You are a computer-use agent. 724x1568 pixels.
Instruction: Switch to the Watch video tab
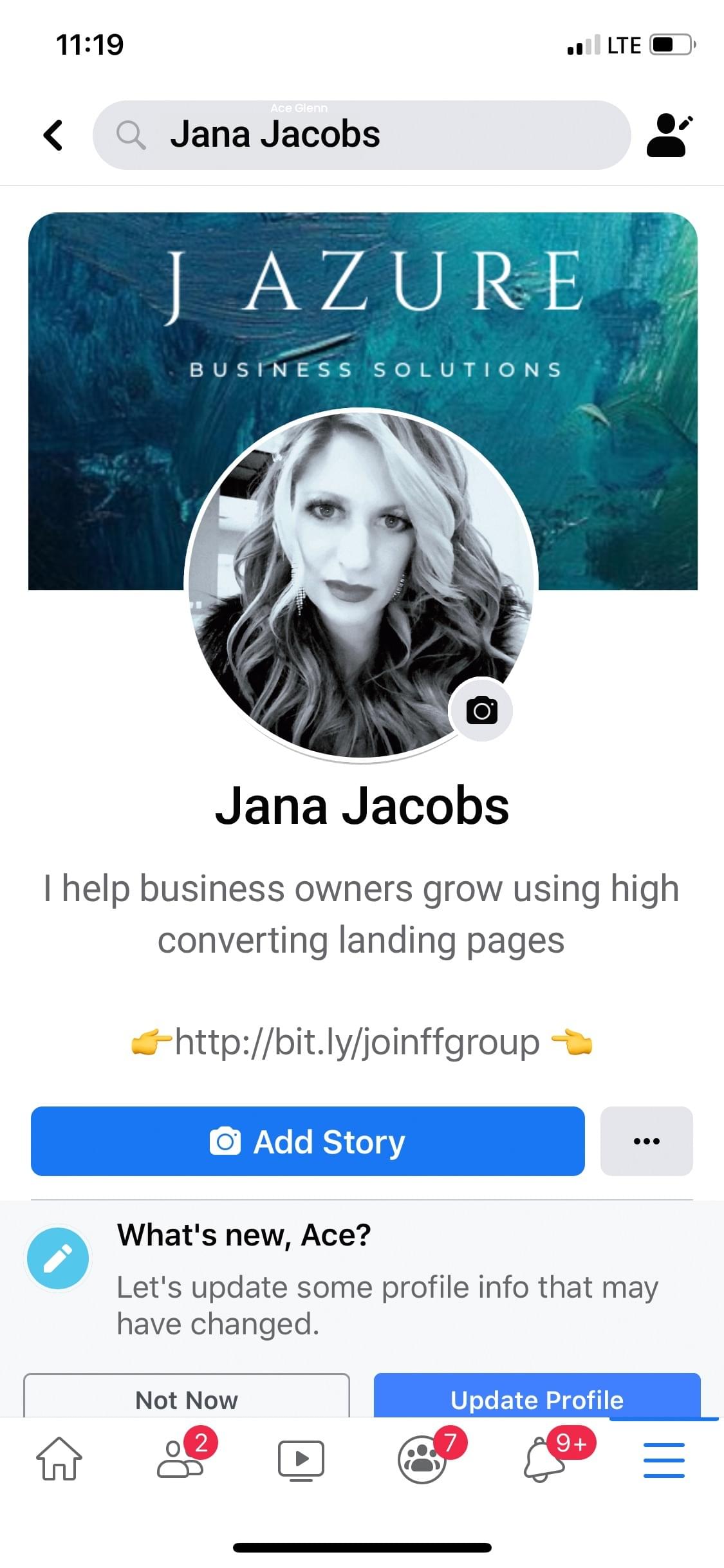pos(301,1459)
